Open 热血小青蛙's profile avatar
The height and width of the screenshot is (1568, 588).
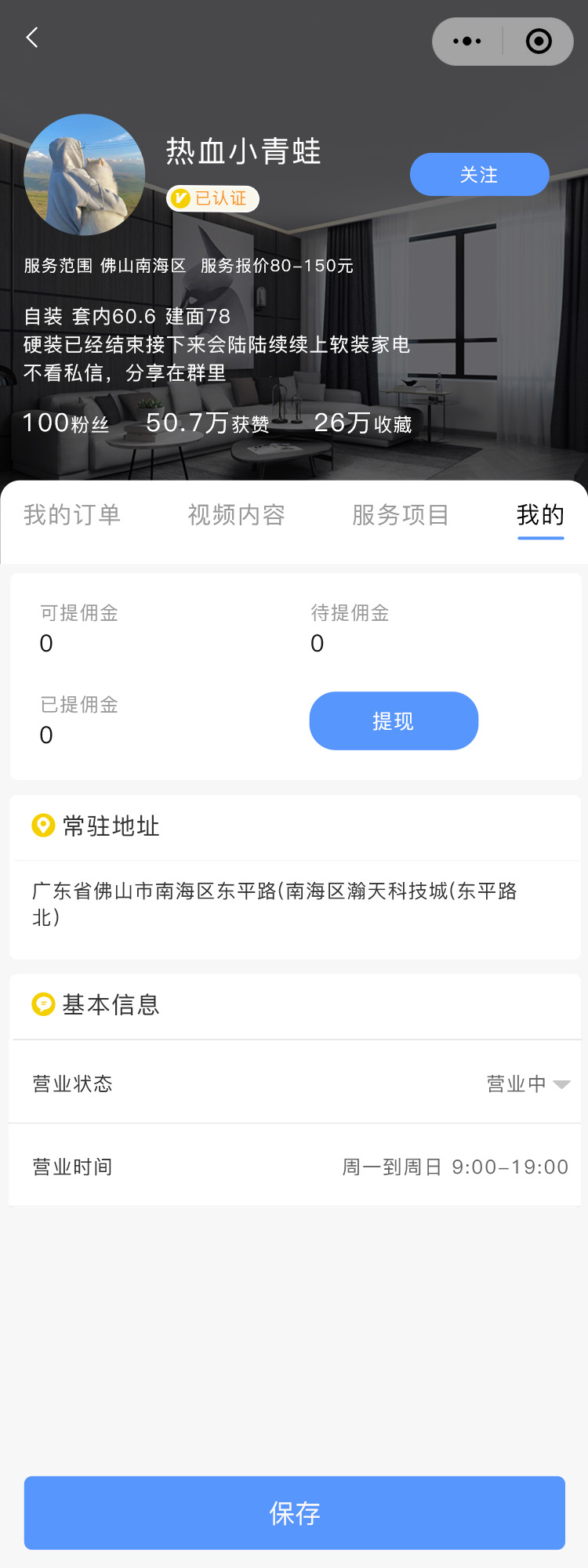[85, 175]
